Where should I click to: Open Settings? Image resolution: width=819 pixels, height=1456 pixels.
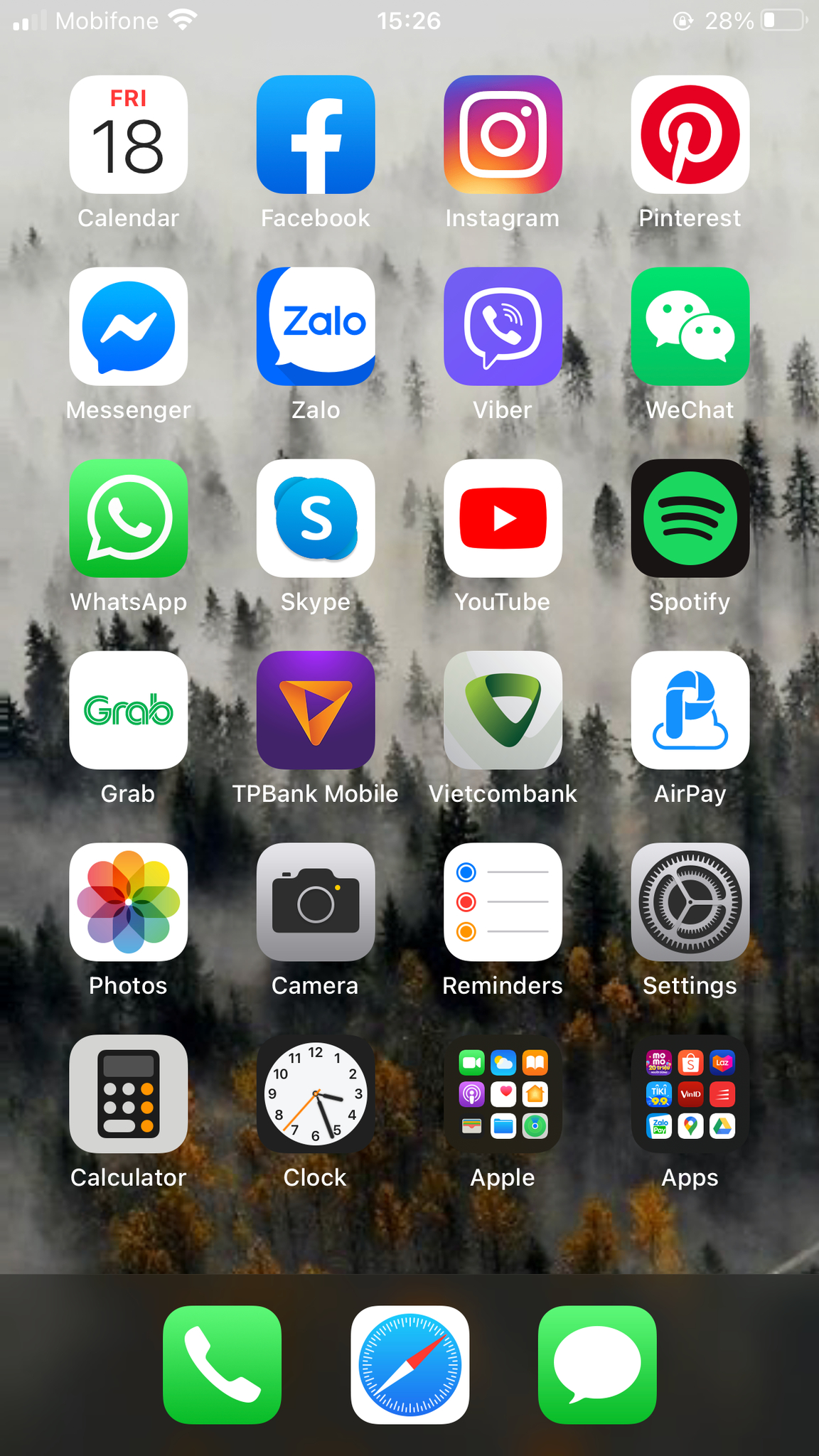[x=690, y=902]
